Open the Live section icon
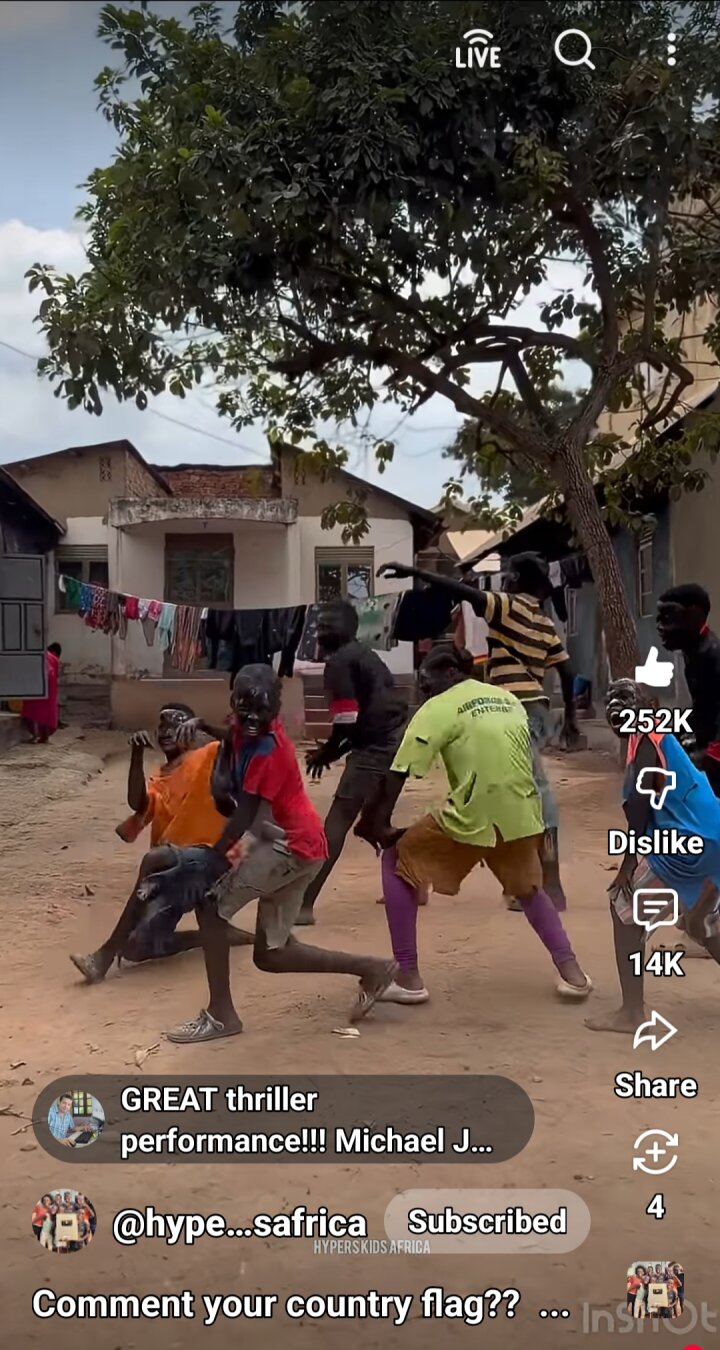 click(477, 49)
